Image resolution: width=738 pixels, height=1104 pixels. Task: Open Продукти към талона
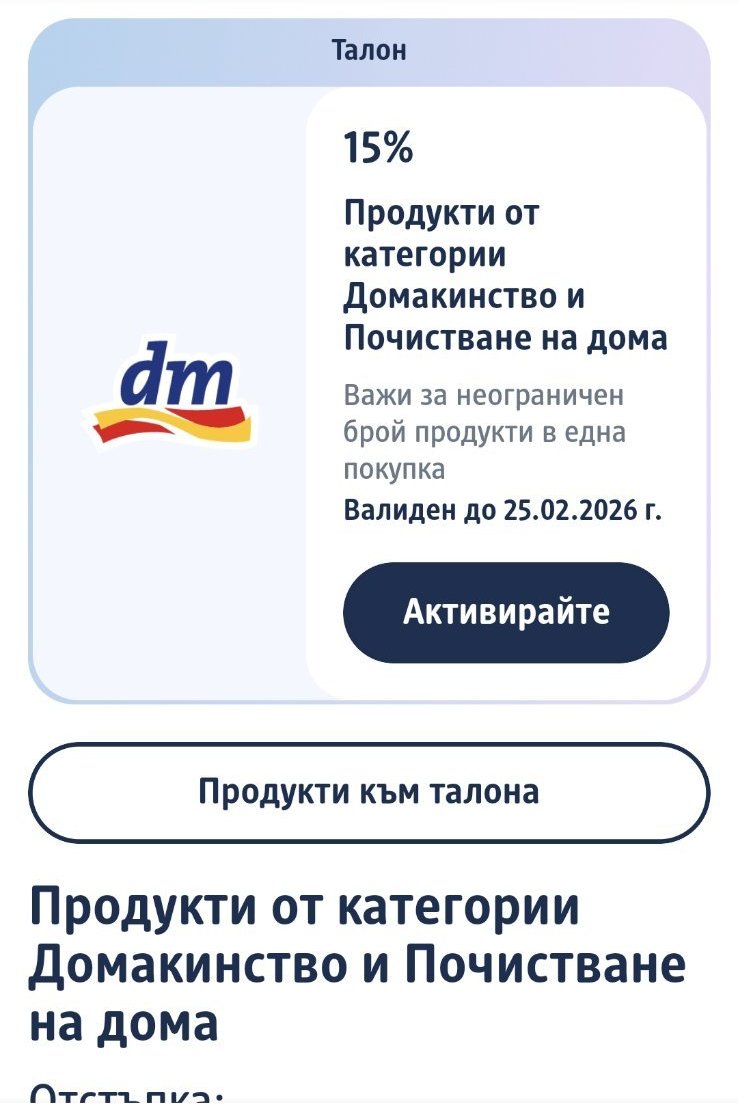coord(369,792)
